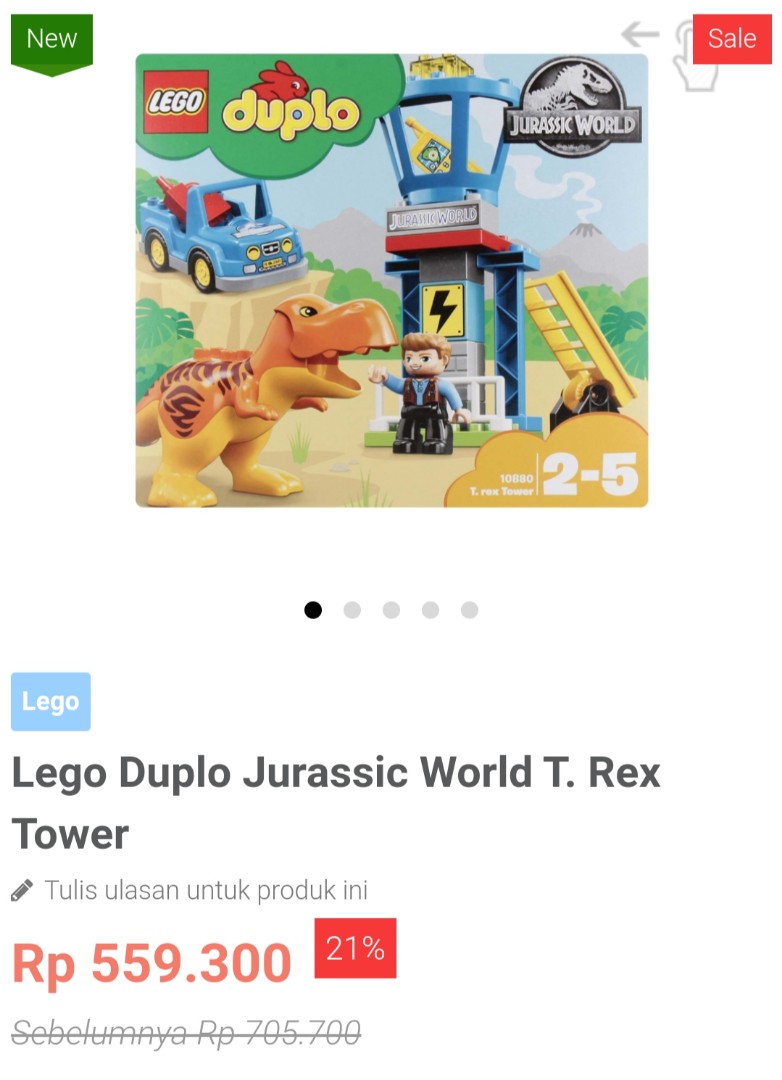
Task: Jump to the third image dot
Action: pos(391,610)
